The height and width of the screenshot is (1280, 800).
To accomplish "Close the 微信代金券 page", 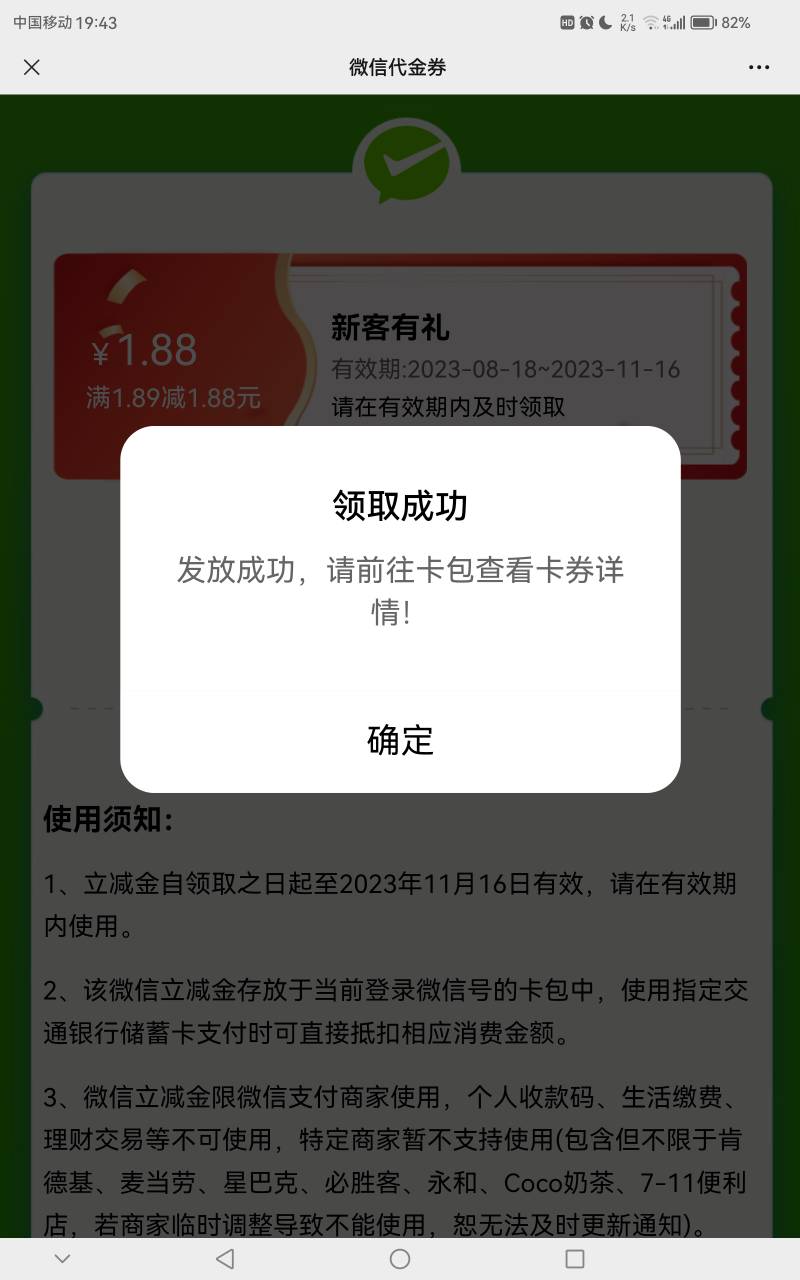I will click(x=32, y=67).
